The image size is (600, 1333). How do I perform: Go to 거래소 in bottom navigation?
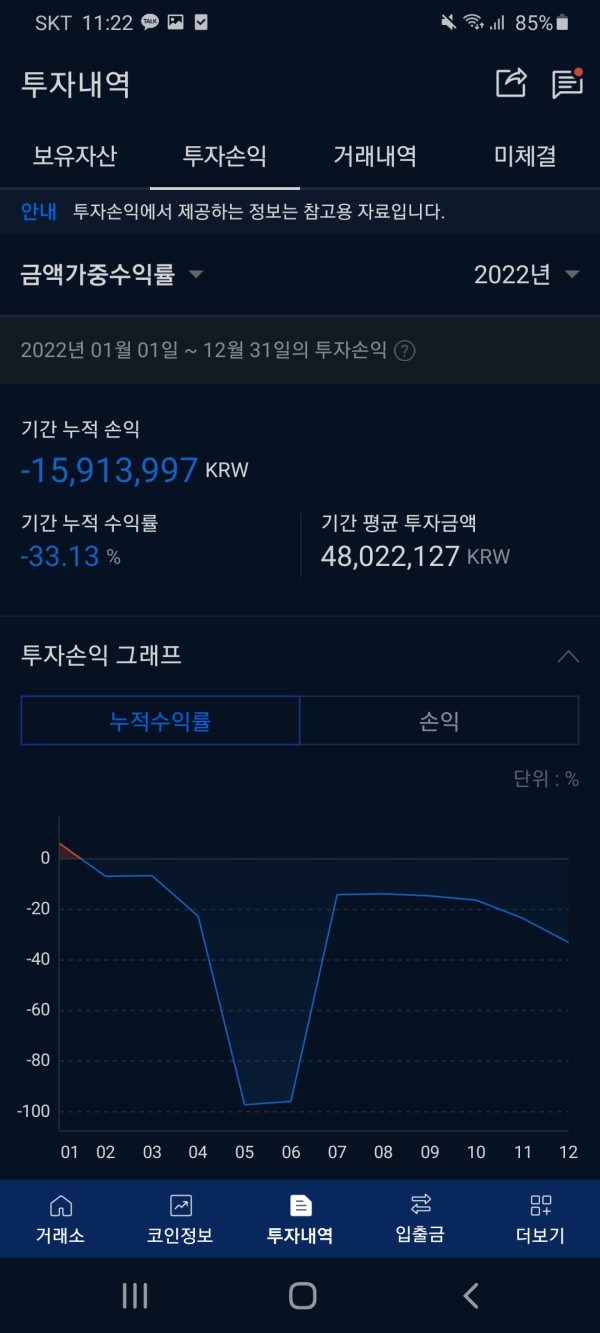pos(60,1219)
